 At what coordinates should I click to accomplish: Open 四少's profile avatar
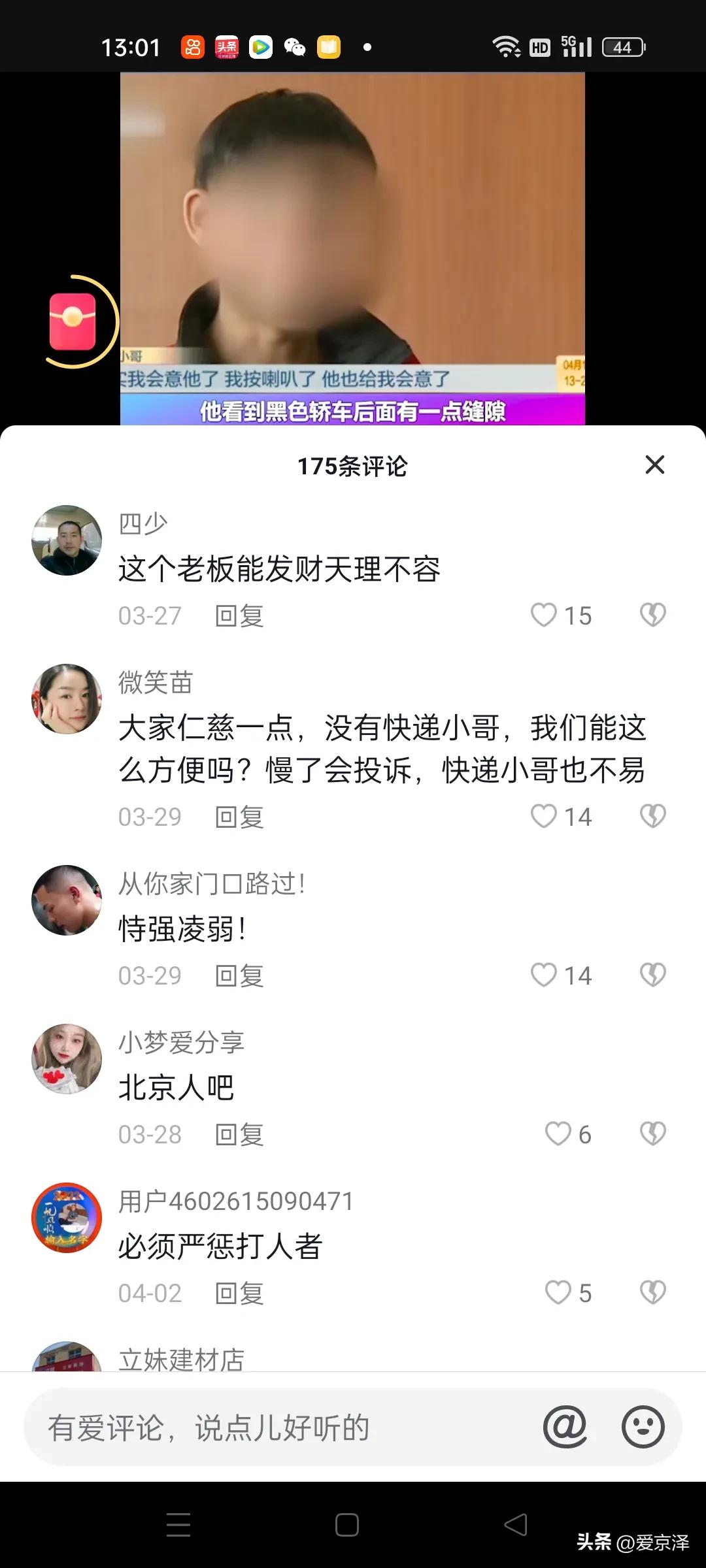[67, 540]
